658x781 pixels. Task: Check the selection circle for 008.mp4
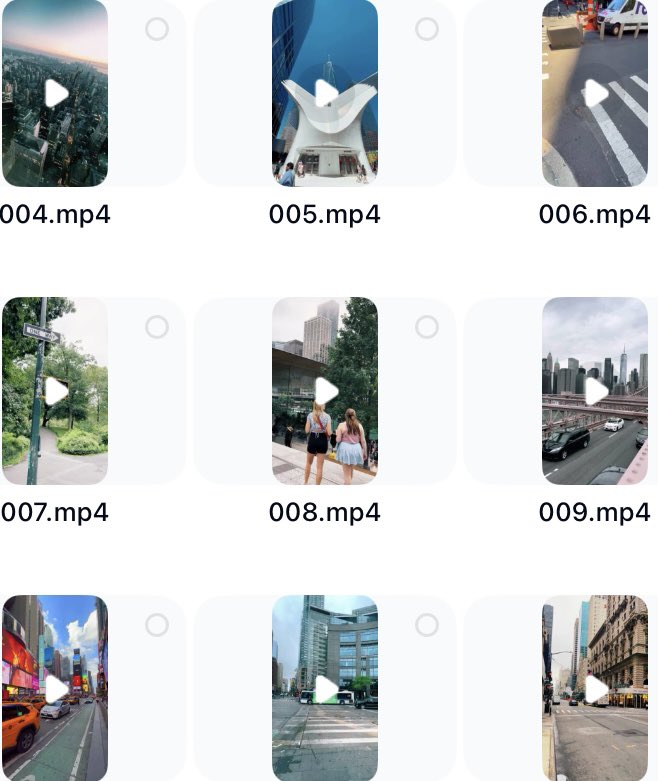coord(427,327)
